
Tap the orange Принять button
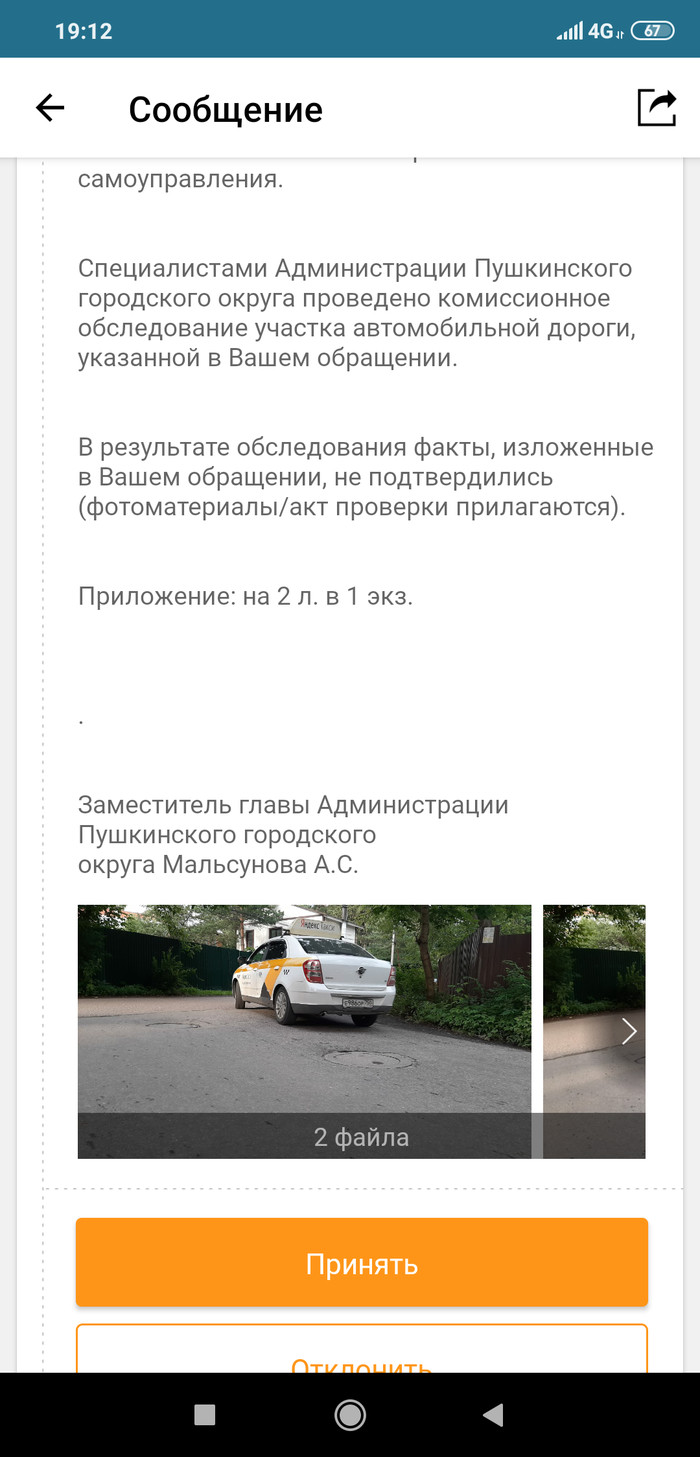click(x=361, y=1263)
